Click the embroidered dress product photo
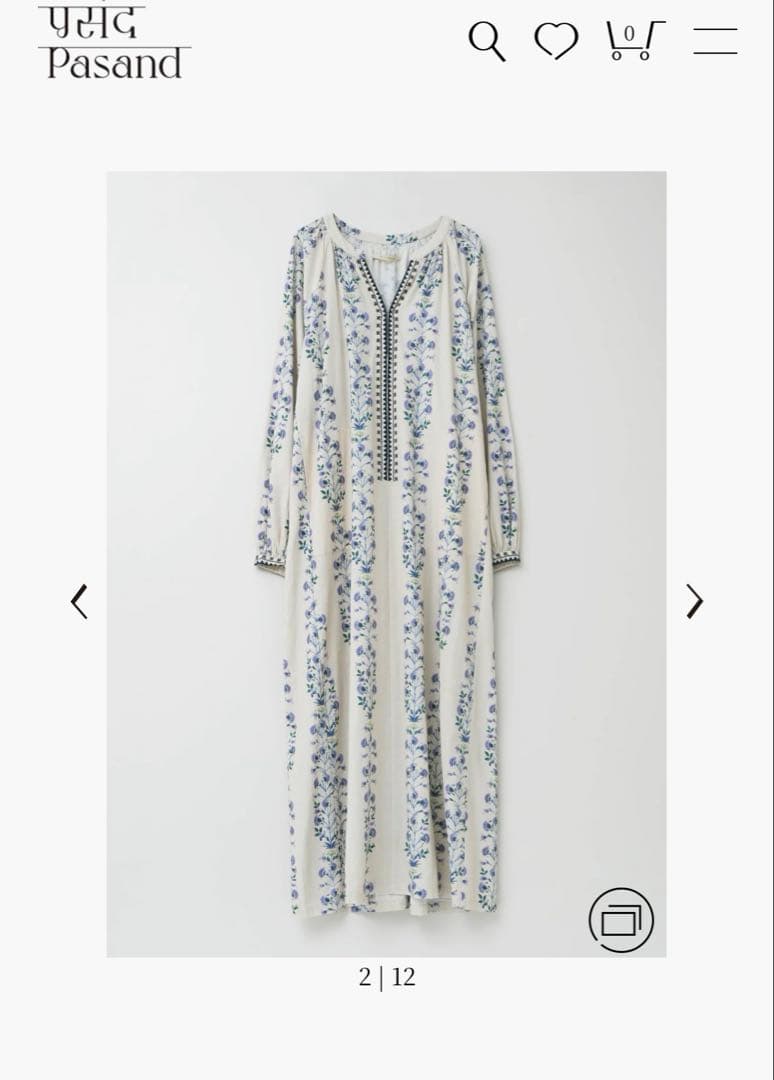The width and height of the screenshot is (774, 1080). click(387, 560)
